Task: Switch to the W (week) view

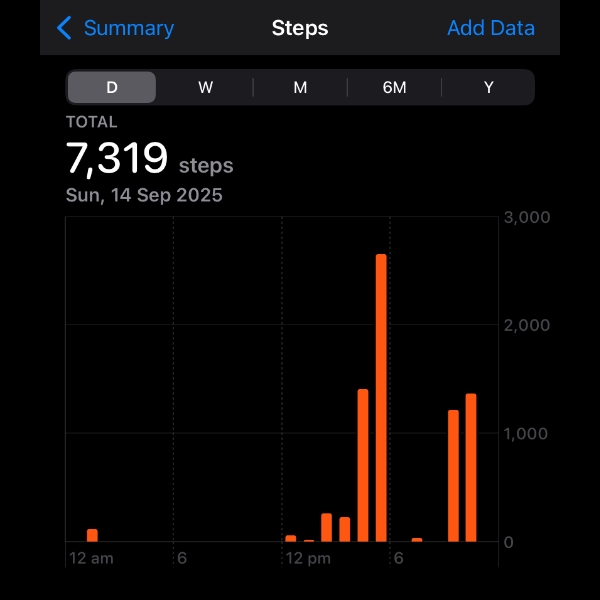Action: [206, 87]
